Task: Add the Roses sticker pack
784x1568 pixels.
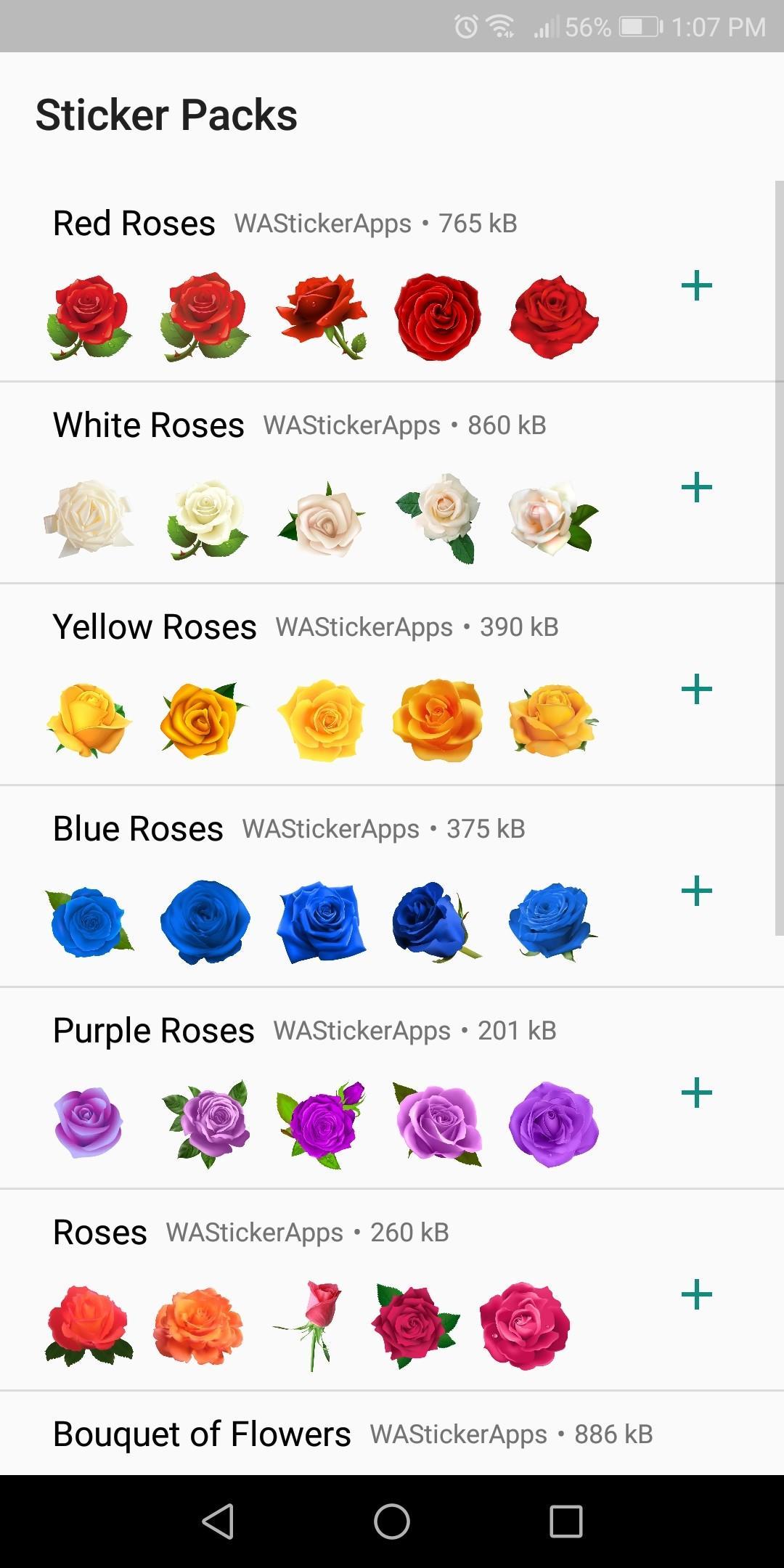Action: (x=696, y=1294)
